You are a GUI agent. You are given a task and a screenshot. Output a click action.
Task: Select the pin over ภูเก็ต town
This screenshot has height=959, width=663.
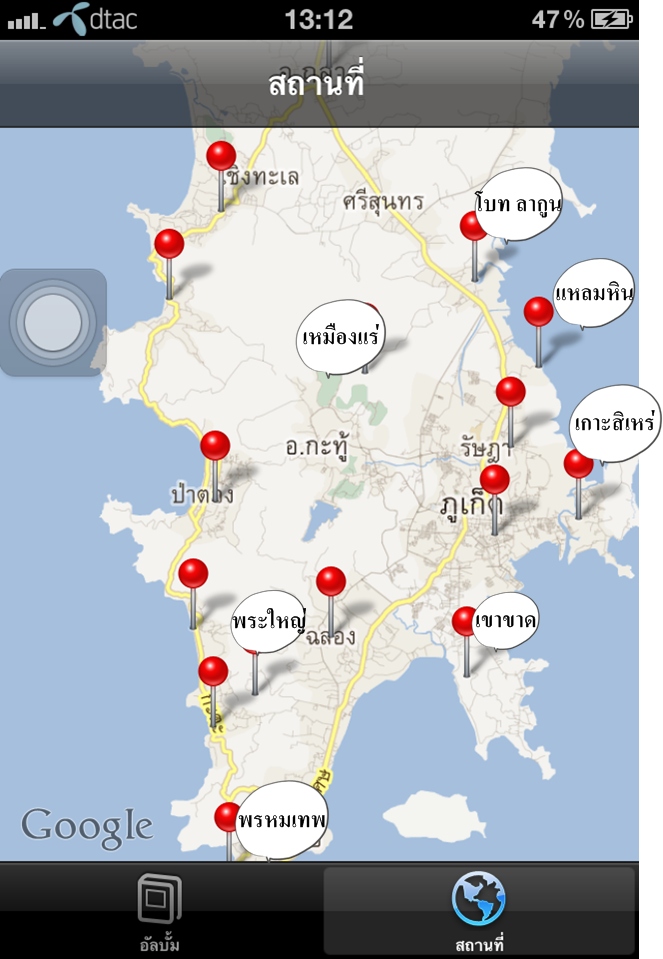click(495, 480)
